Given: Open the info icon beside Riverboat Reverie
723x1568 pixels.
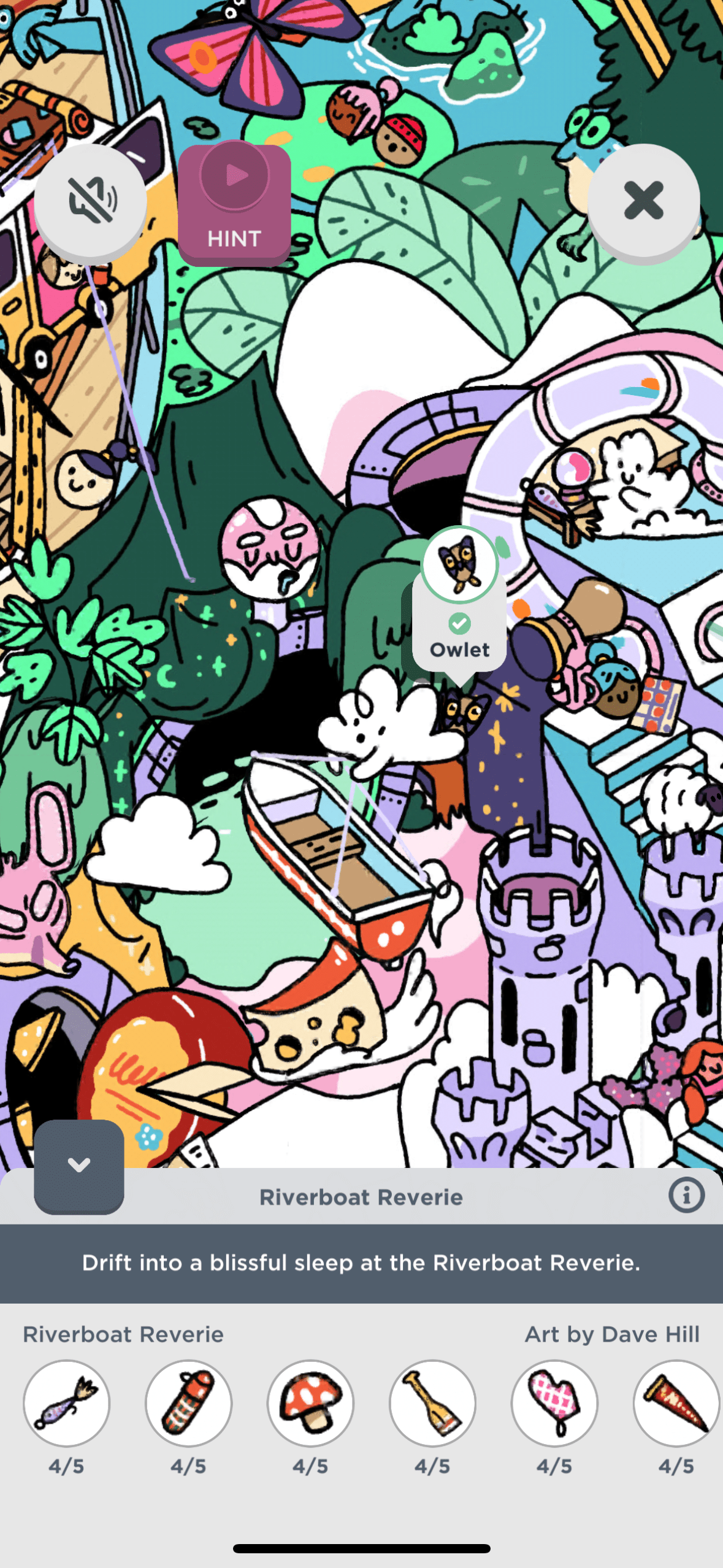Looking at the screenshot, I should (686, 1196).
